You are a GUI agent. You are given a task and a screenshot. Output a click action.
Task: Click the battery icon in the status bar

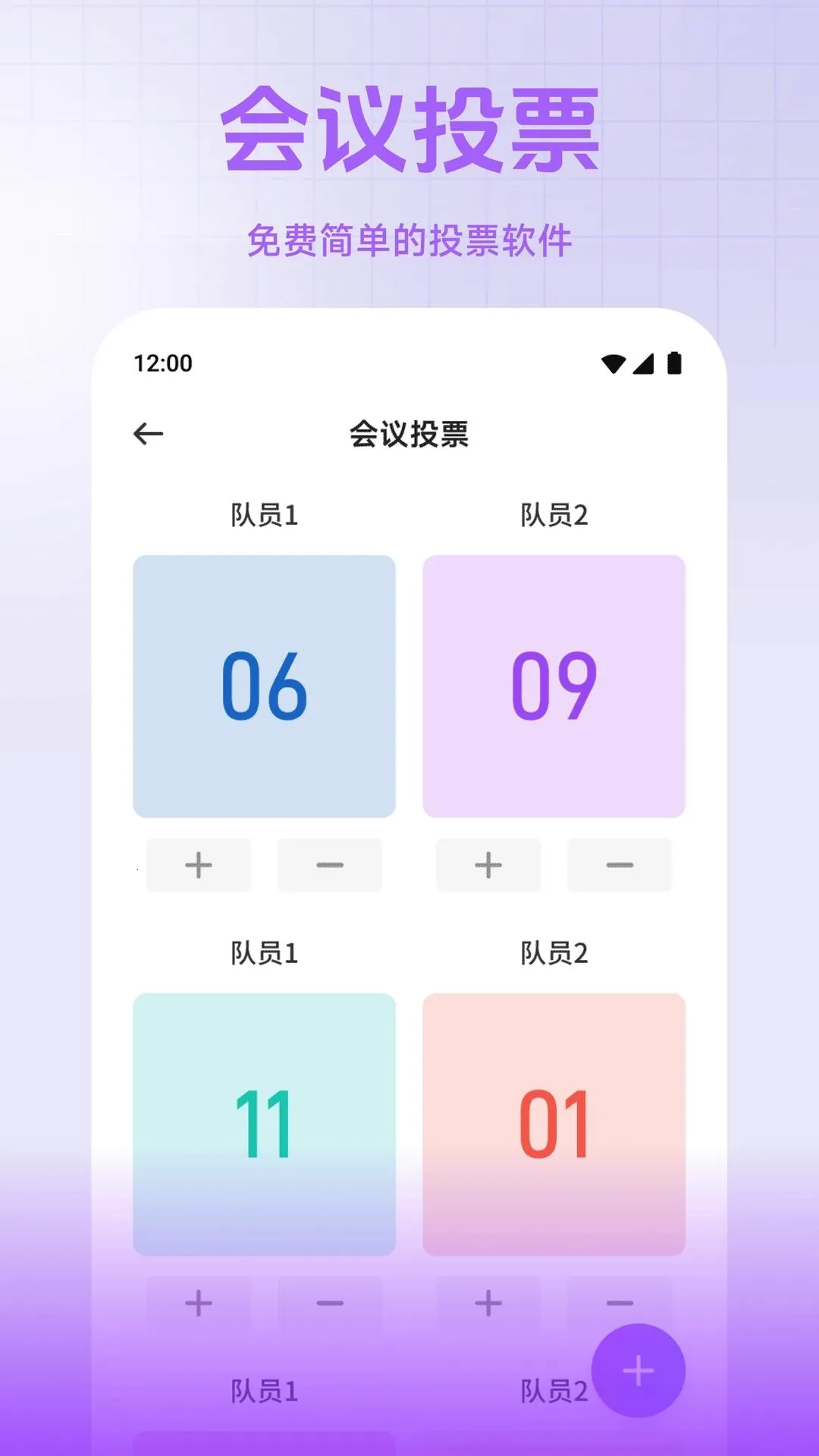(x=676, y=364)
